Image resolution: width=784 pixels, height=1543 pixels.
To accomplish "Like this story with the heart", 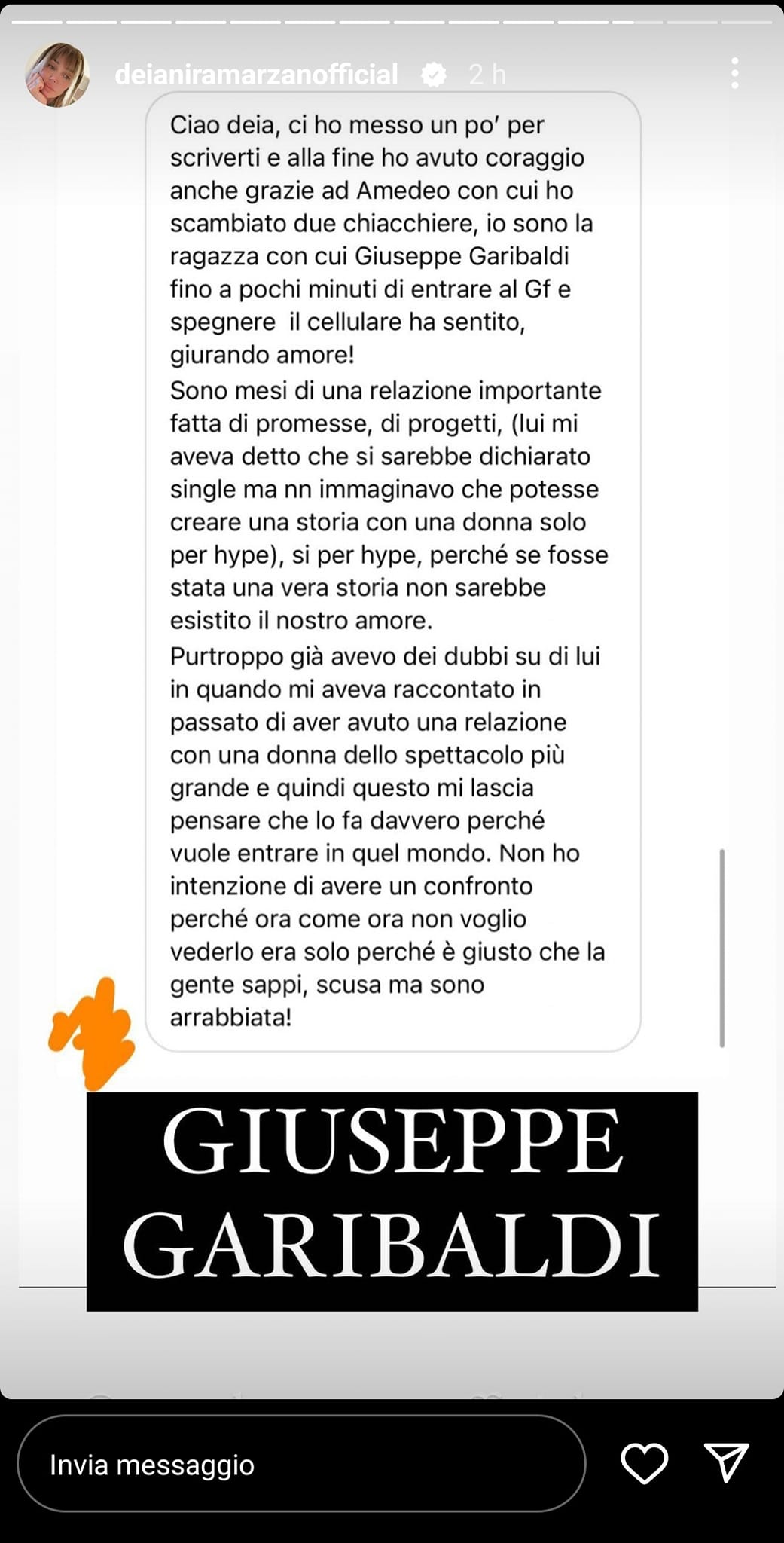I will click(x=644, y=1463).
